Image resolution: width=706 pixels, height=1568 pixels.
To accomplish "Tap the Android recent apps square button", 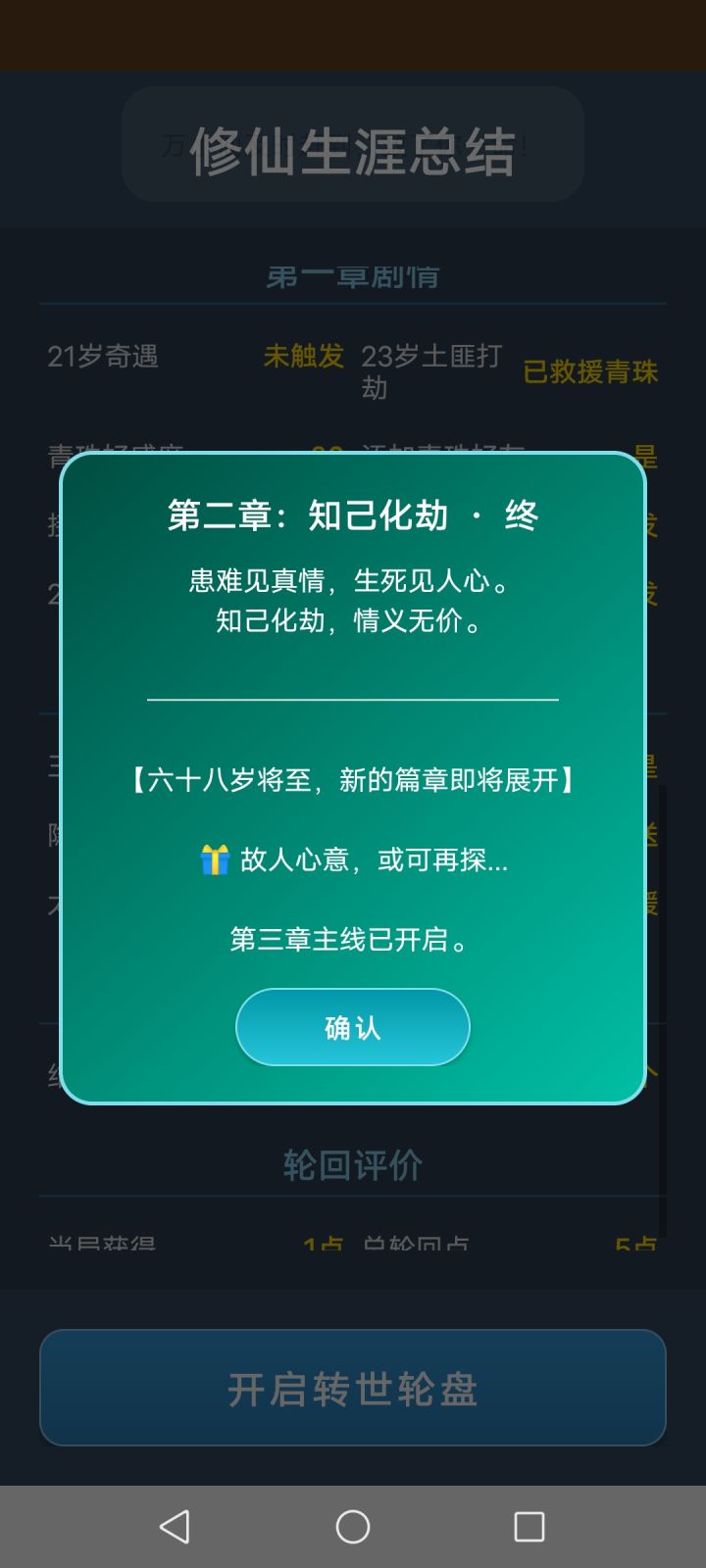I will point(531,1524).
